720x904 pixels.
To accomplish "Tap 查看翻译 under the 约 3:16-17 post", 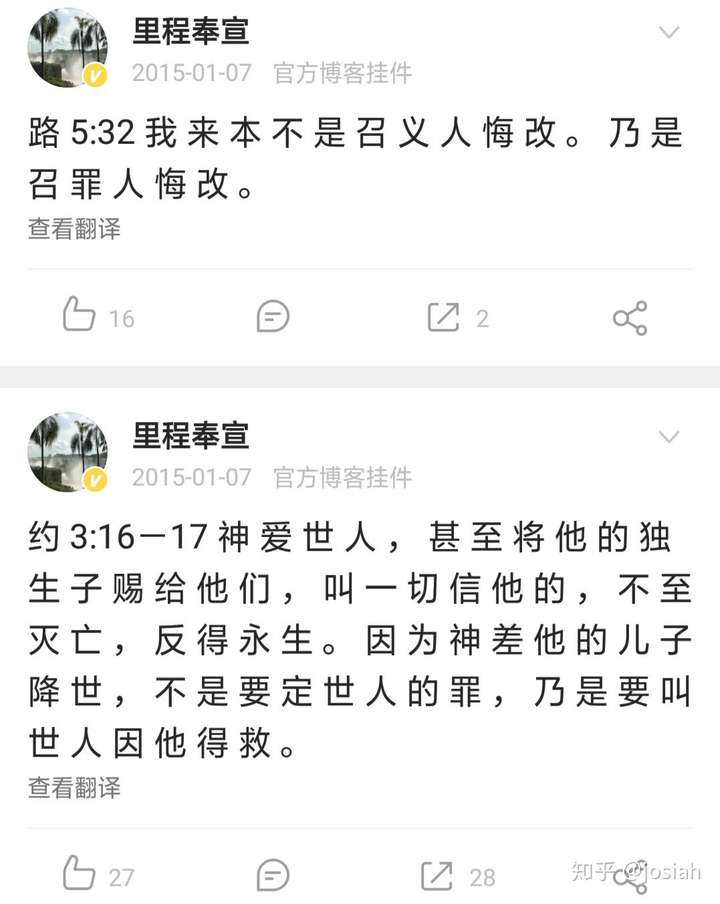I will click(x=74, y=788).
